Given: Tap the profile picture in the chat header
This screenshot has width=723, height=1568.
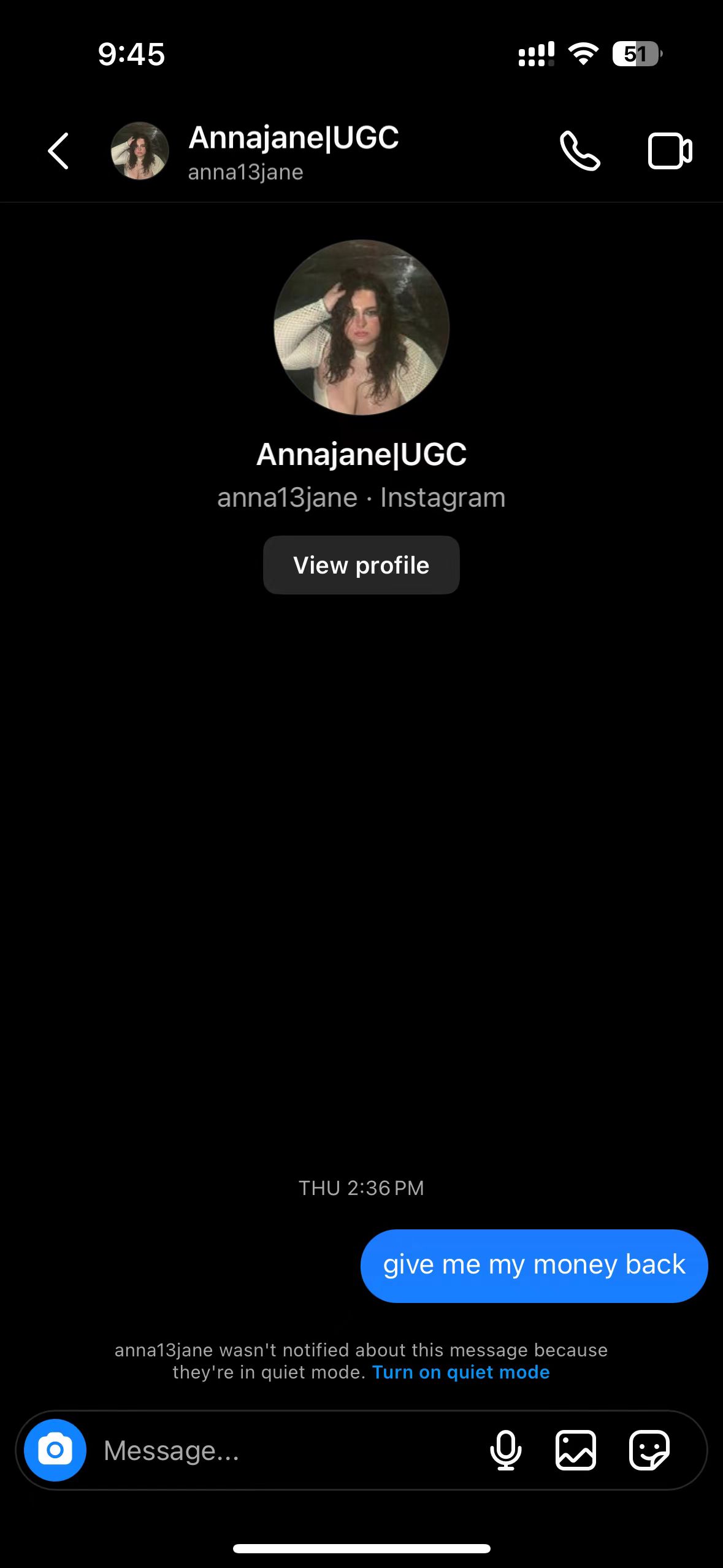Looking at the screenshot, I should tap(140, 152).
